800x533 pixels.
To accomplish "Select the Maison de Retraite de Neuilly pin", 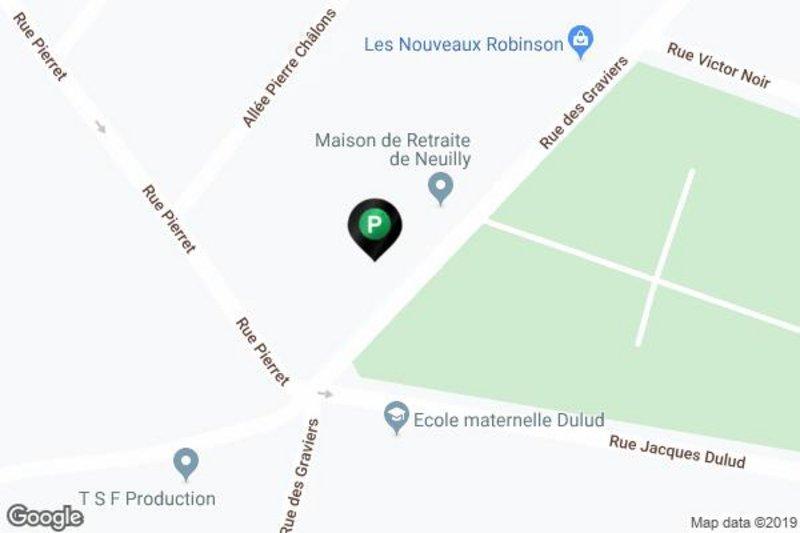I will click(440, 186).
